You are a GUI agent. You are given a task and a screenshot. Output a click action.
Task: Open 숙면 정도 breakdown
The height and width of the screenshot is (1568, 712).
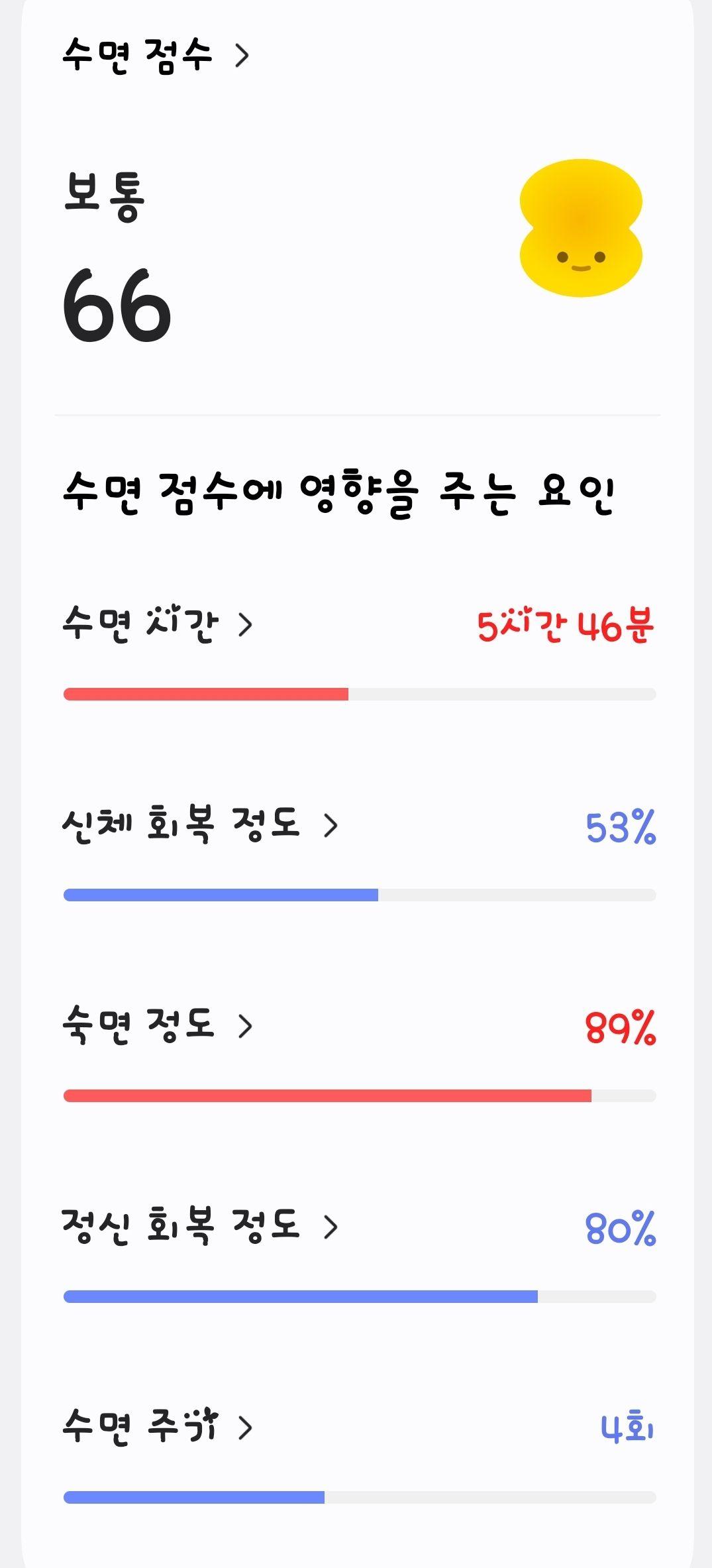pos(158,1026)
